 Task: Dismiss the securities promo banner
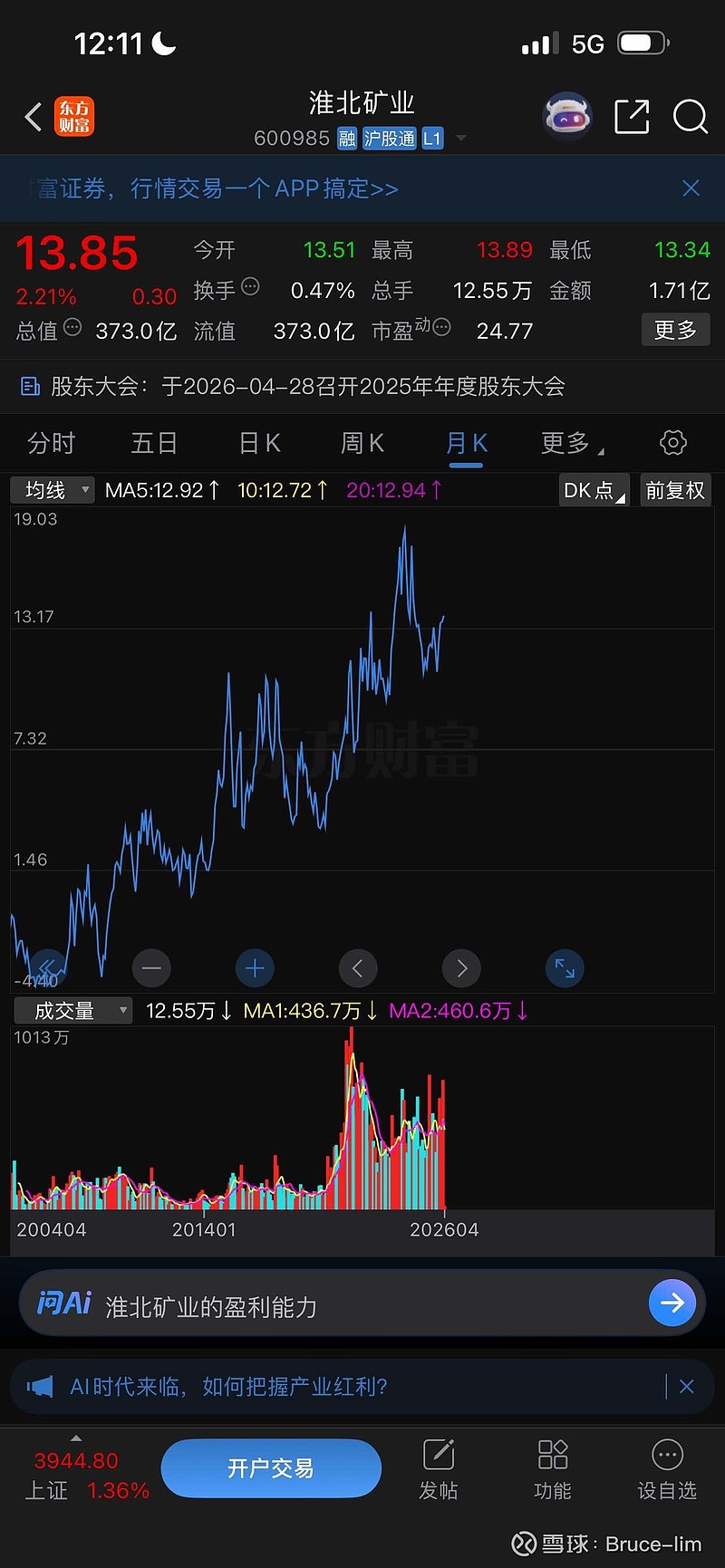(x=691, y=188)
